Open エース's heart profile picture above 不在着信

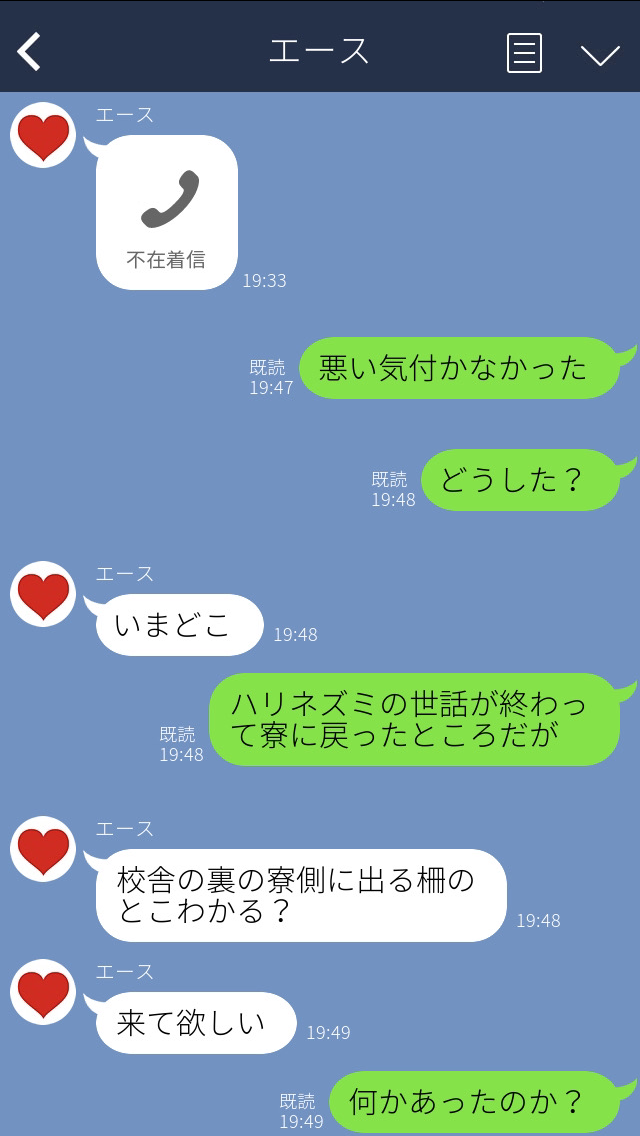43,136
